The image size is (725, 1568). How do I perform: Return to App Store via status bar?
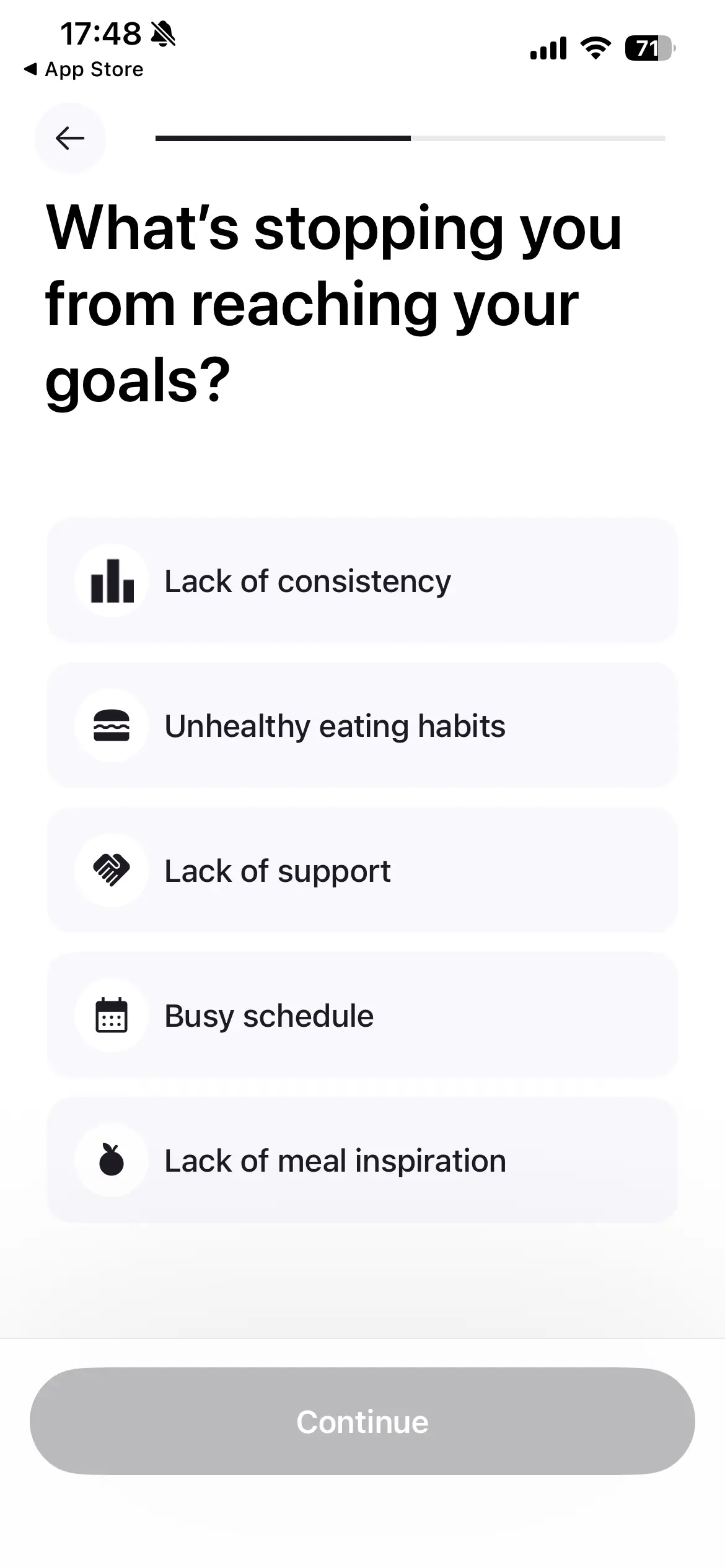coord(84,69)
